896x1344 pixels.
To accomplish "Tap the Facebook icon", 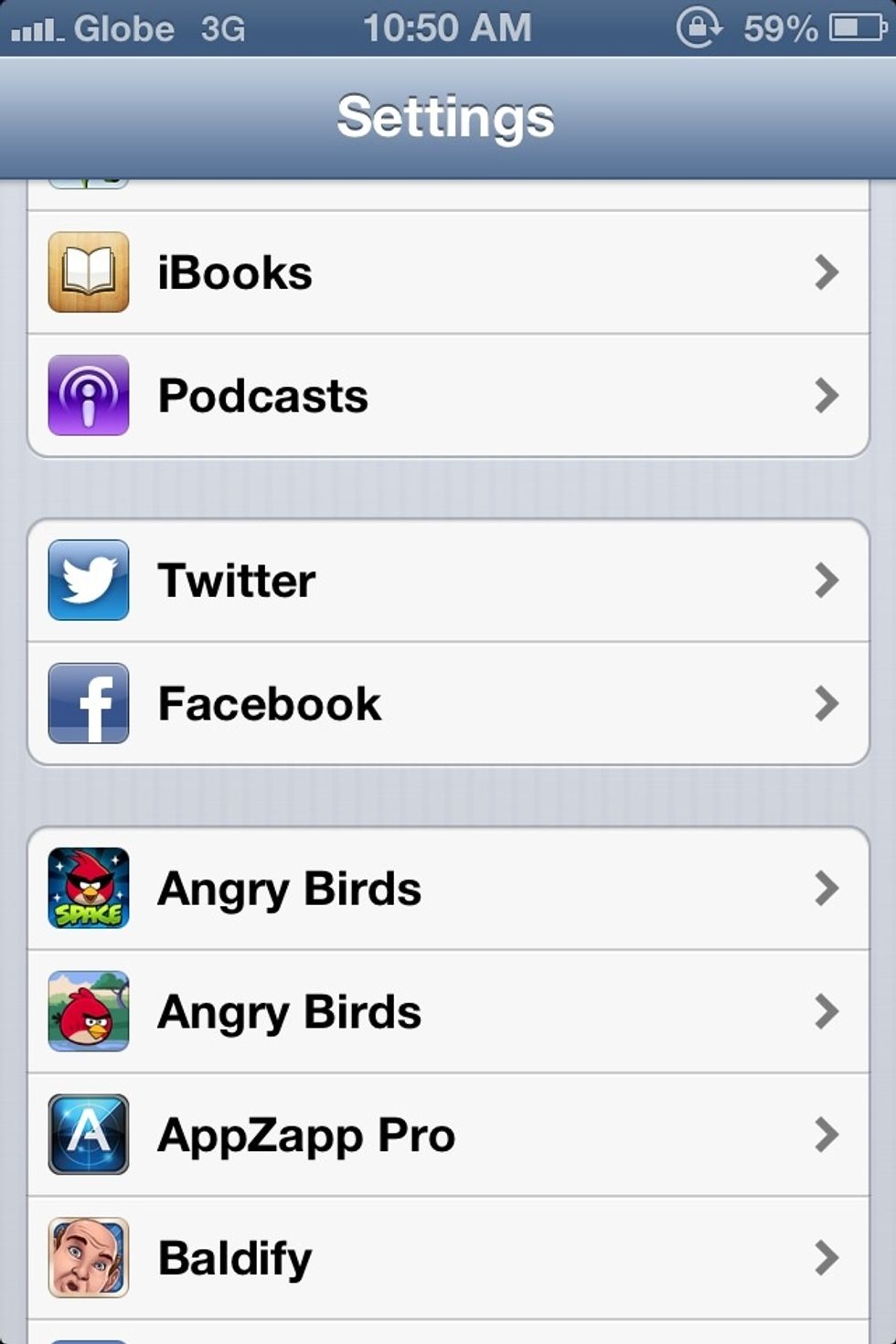I will click(87, 703).
